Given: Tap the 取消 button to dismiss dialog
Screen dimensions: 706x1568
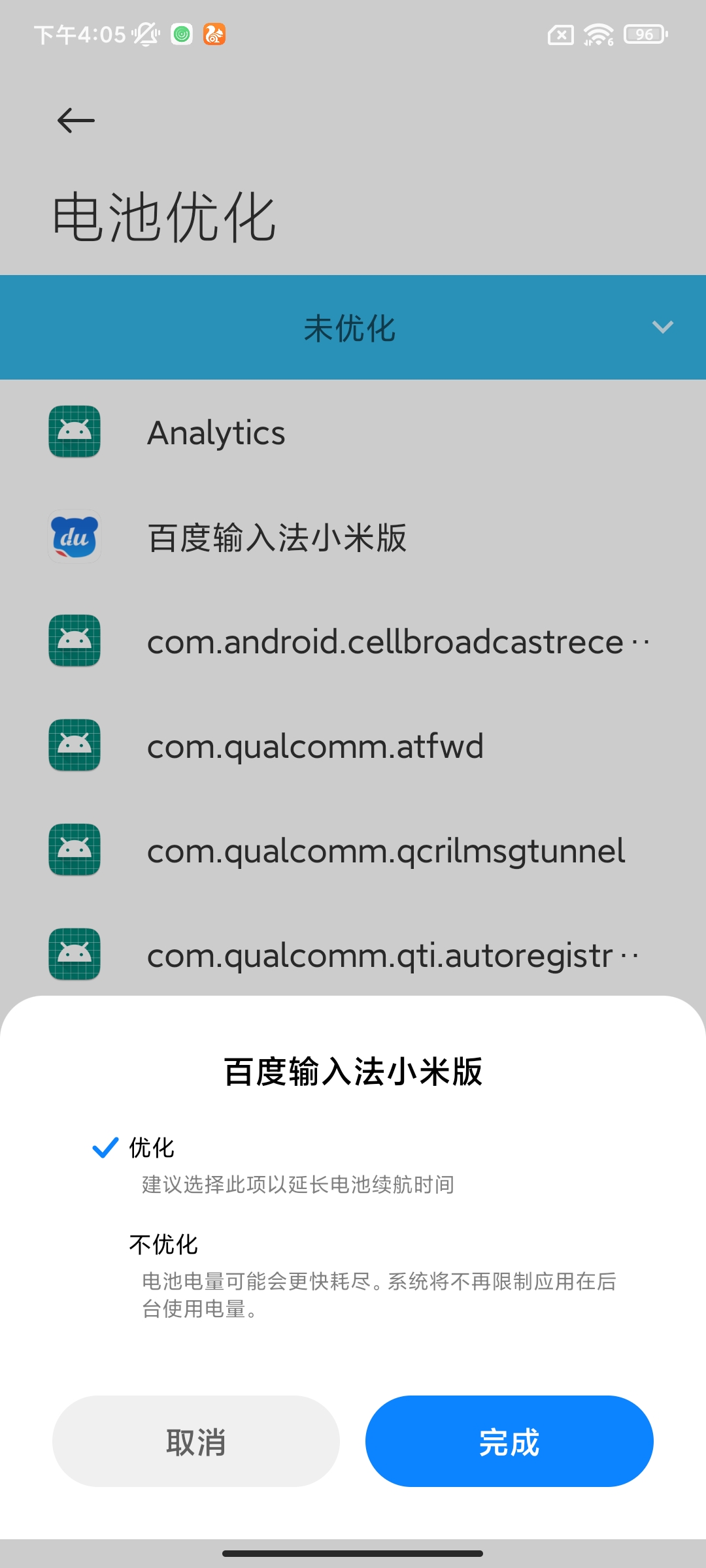Looking at the screenshot, I should click(x=195, y=1441).
